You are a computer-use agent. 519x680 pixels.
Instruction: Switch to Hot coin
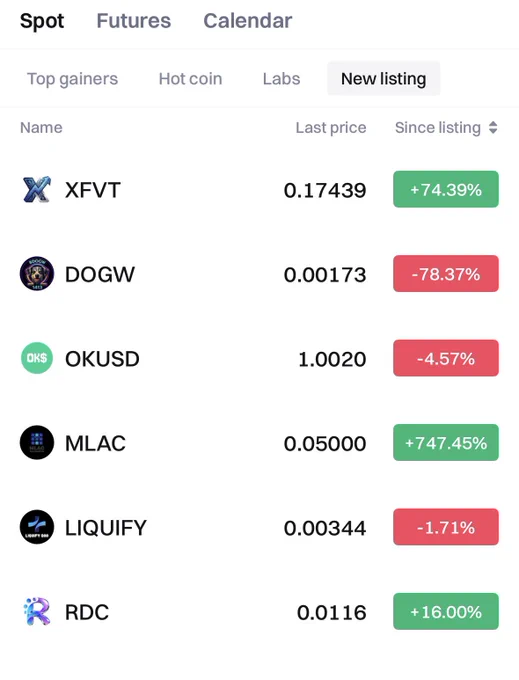point(190,79)
